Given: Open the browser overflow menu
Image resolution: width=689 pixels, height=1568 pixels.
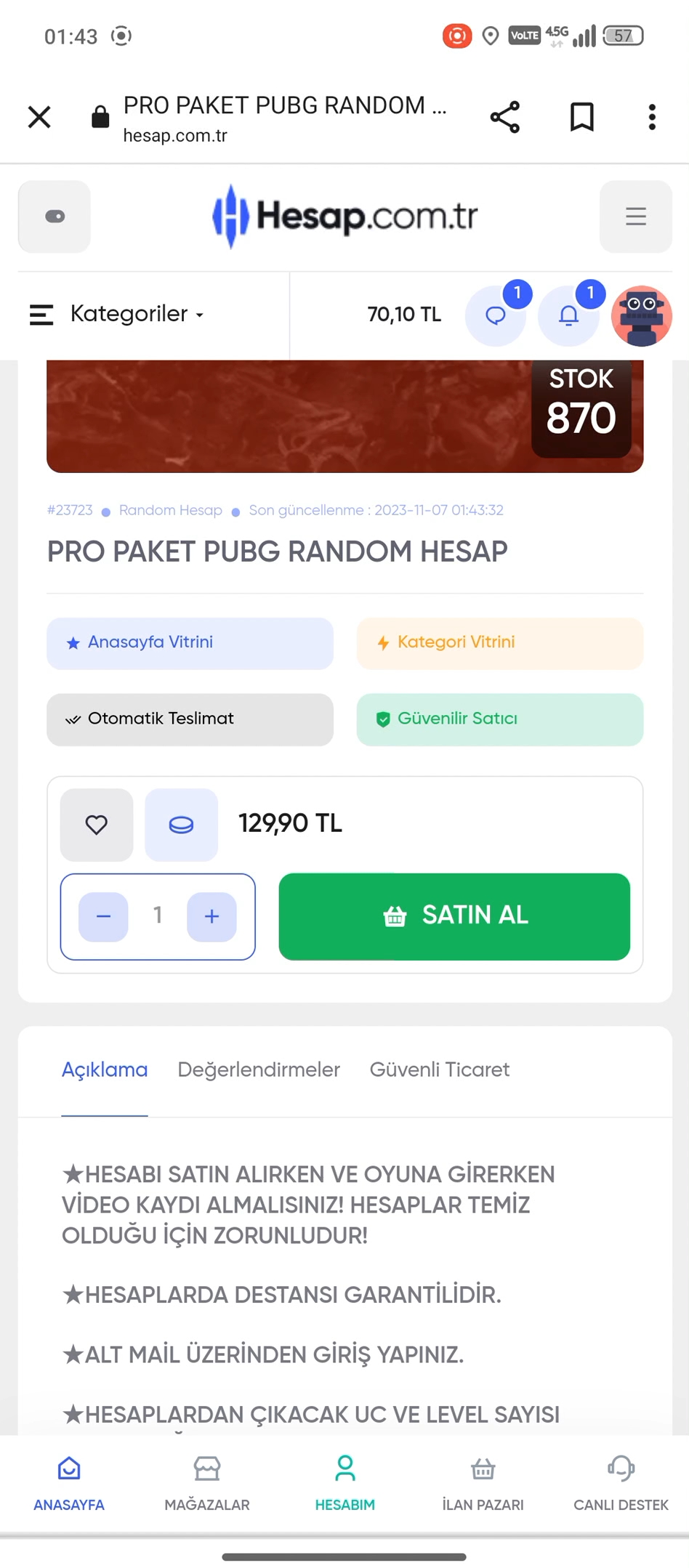Looking at the screenshot, I should 652,117.
